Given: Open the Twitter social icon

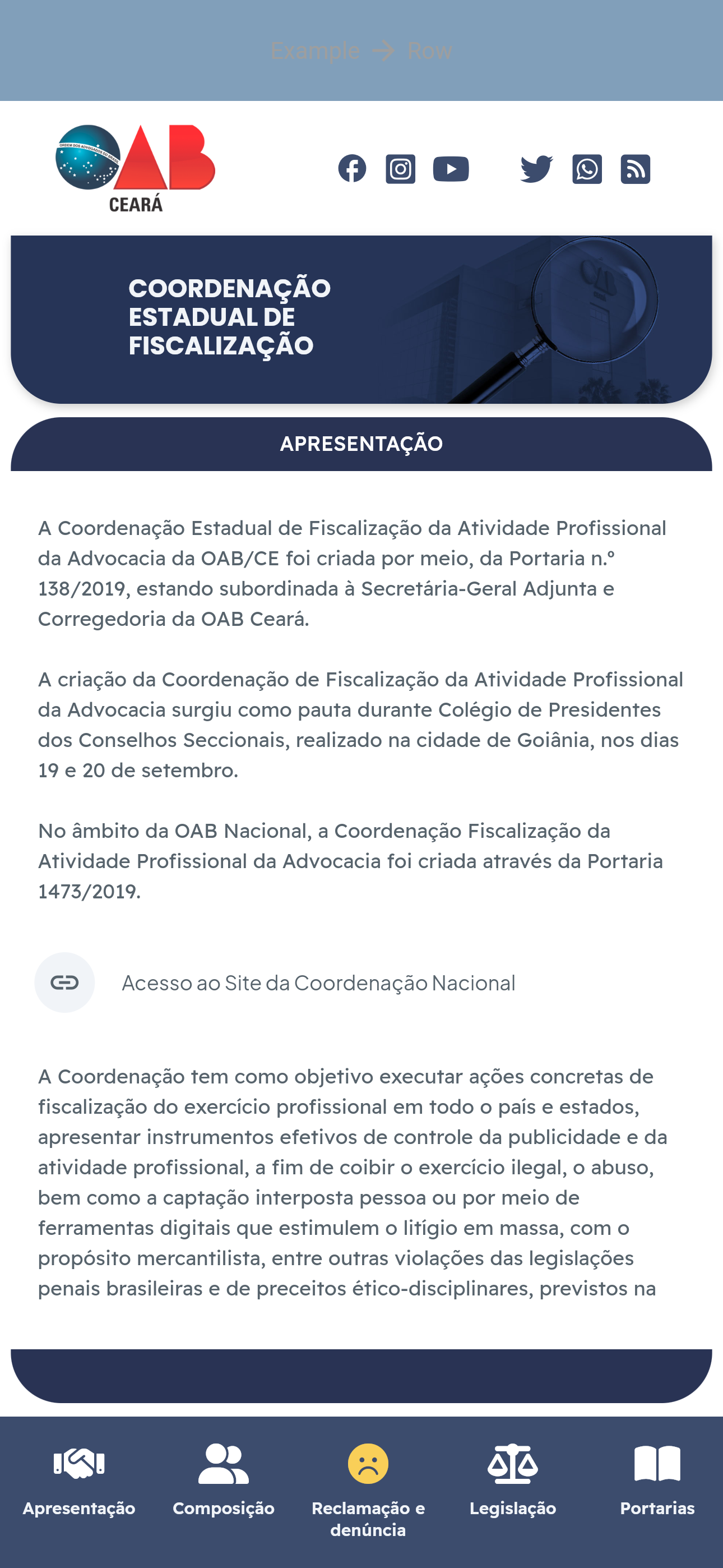Looking at the screenshot, I should coord(538,169).
